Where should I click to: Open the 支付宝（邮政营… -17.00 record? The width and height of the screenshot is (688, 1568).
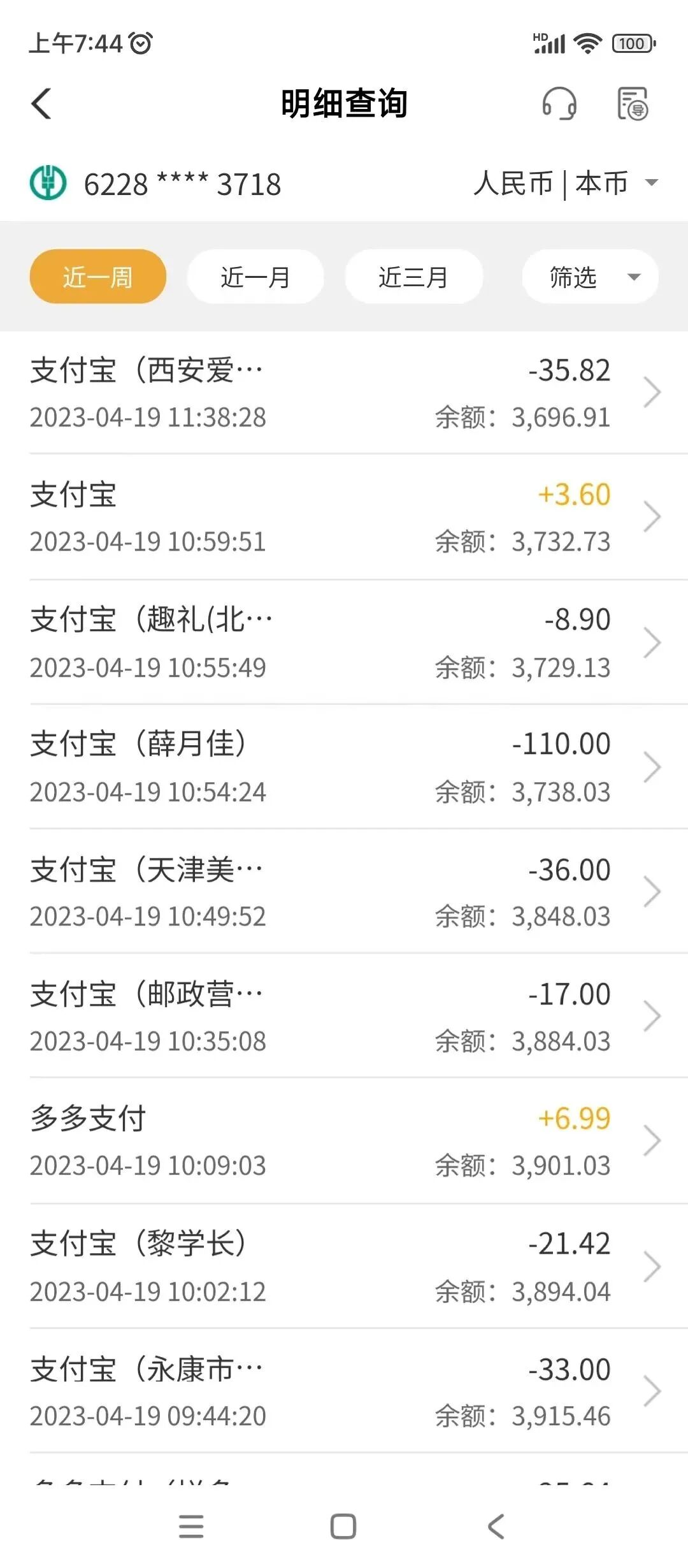[344, 1016]
